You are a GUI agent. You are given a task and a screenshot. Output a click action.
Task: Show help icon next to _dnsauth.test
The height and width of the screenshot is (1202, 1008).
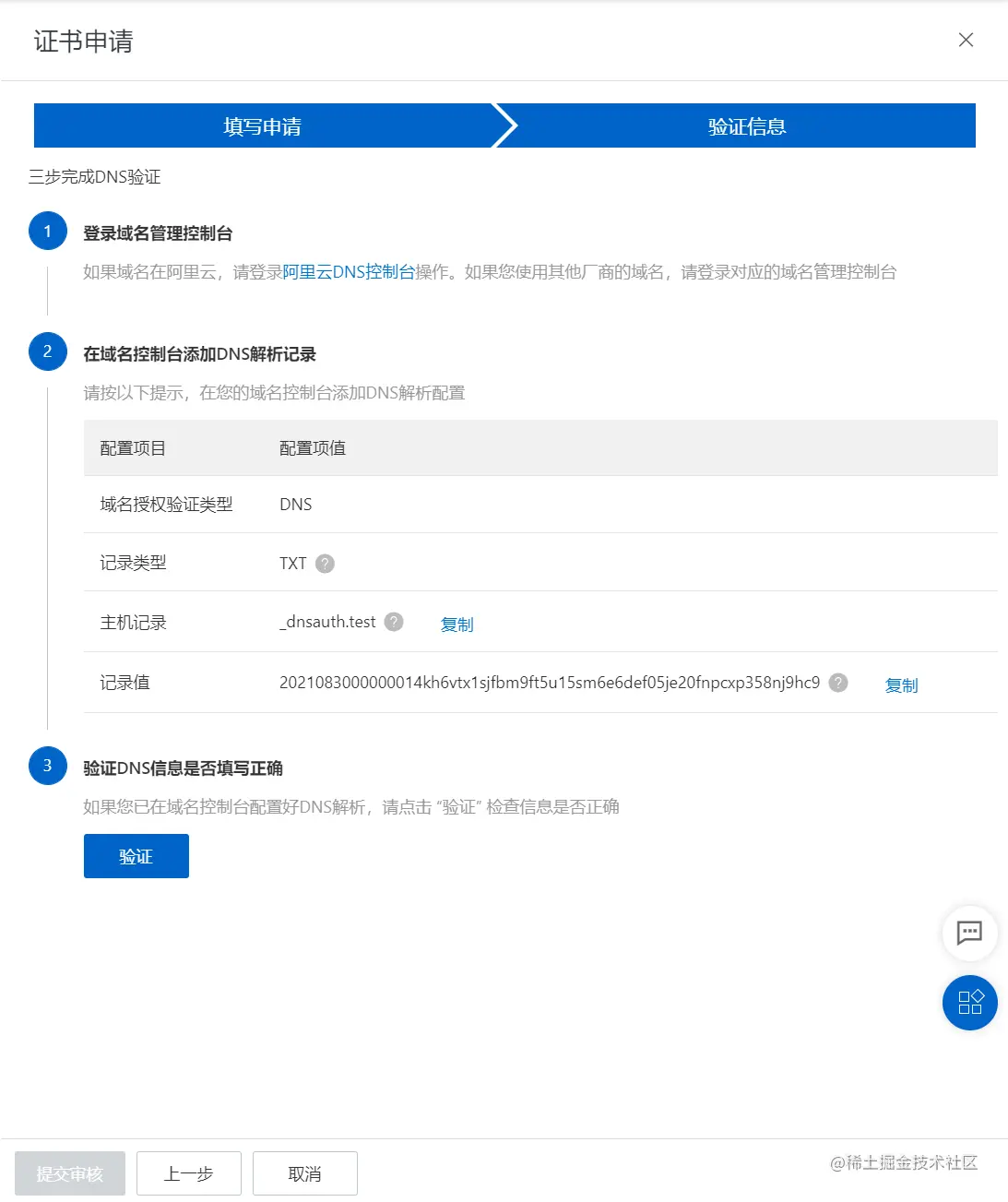point(394,622)
